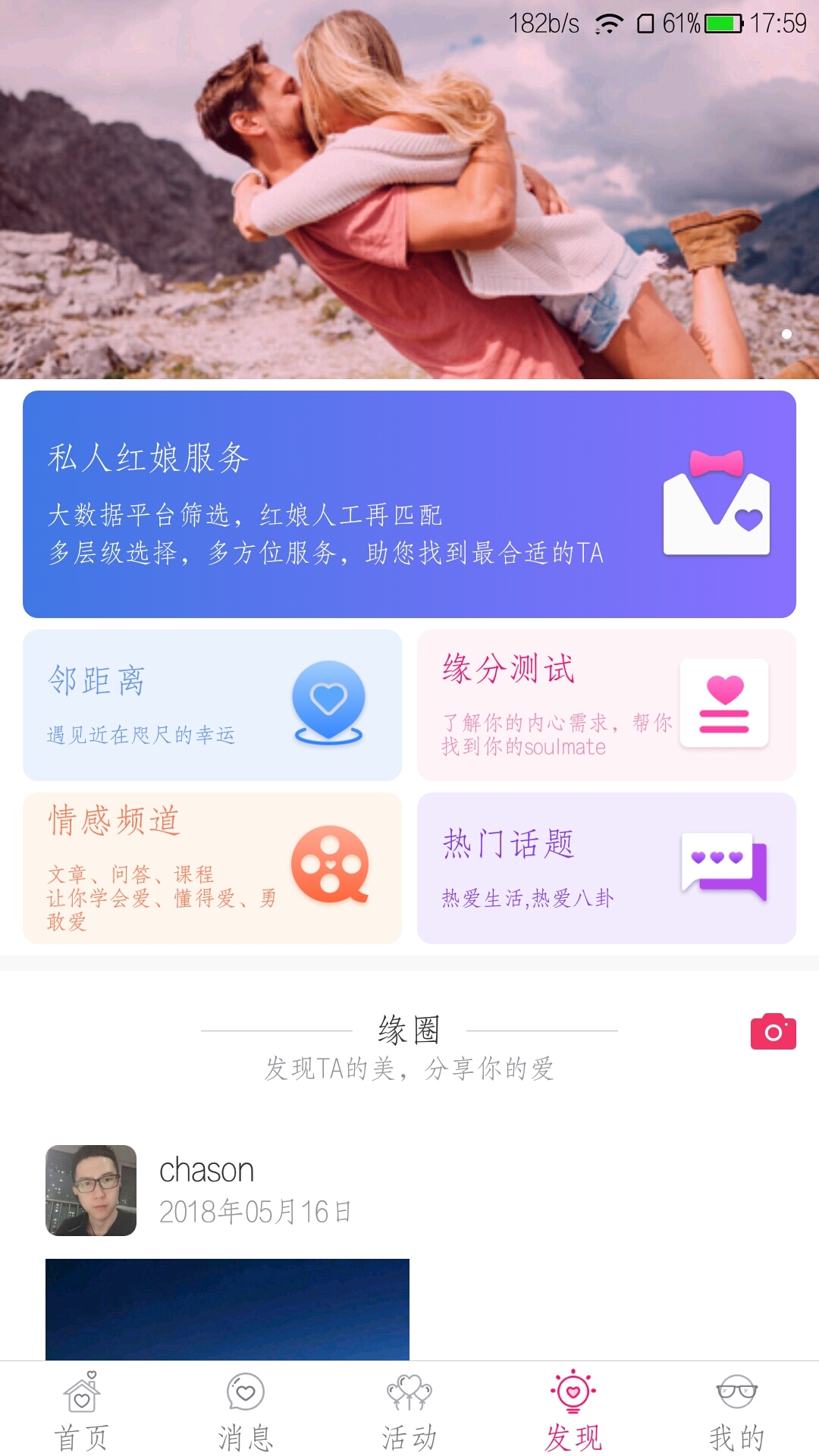Open 热门话题 hot topics card
This screenshot has width=819, height=1456.
click(x=607, y=868)
